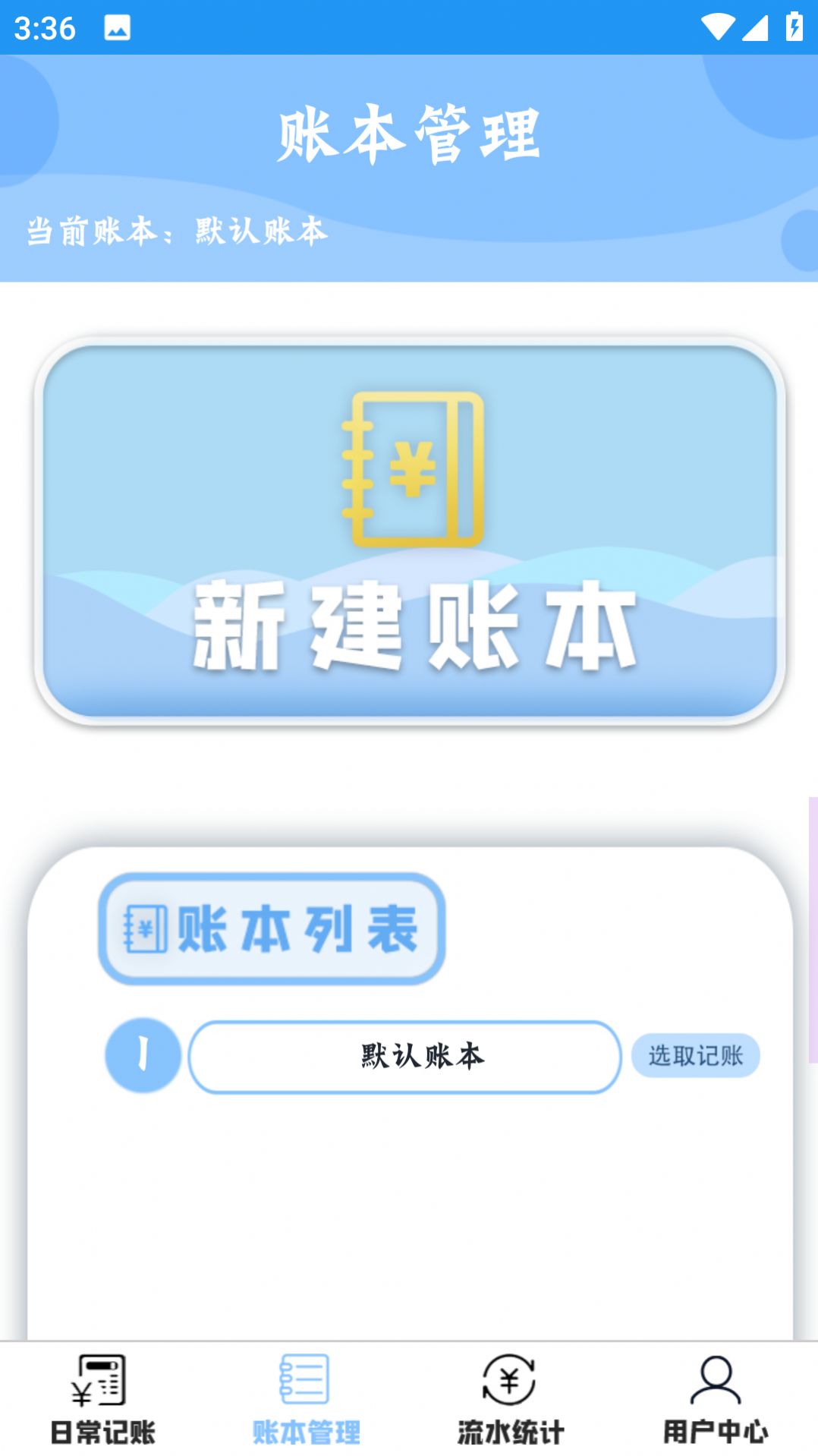The image size is (818, 1456).
Task: Tap the 新建账本 card to create a ledger
Action: 410,531
